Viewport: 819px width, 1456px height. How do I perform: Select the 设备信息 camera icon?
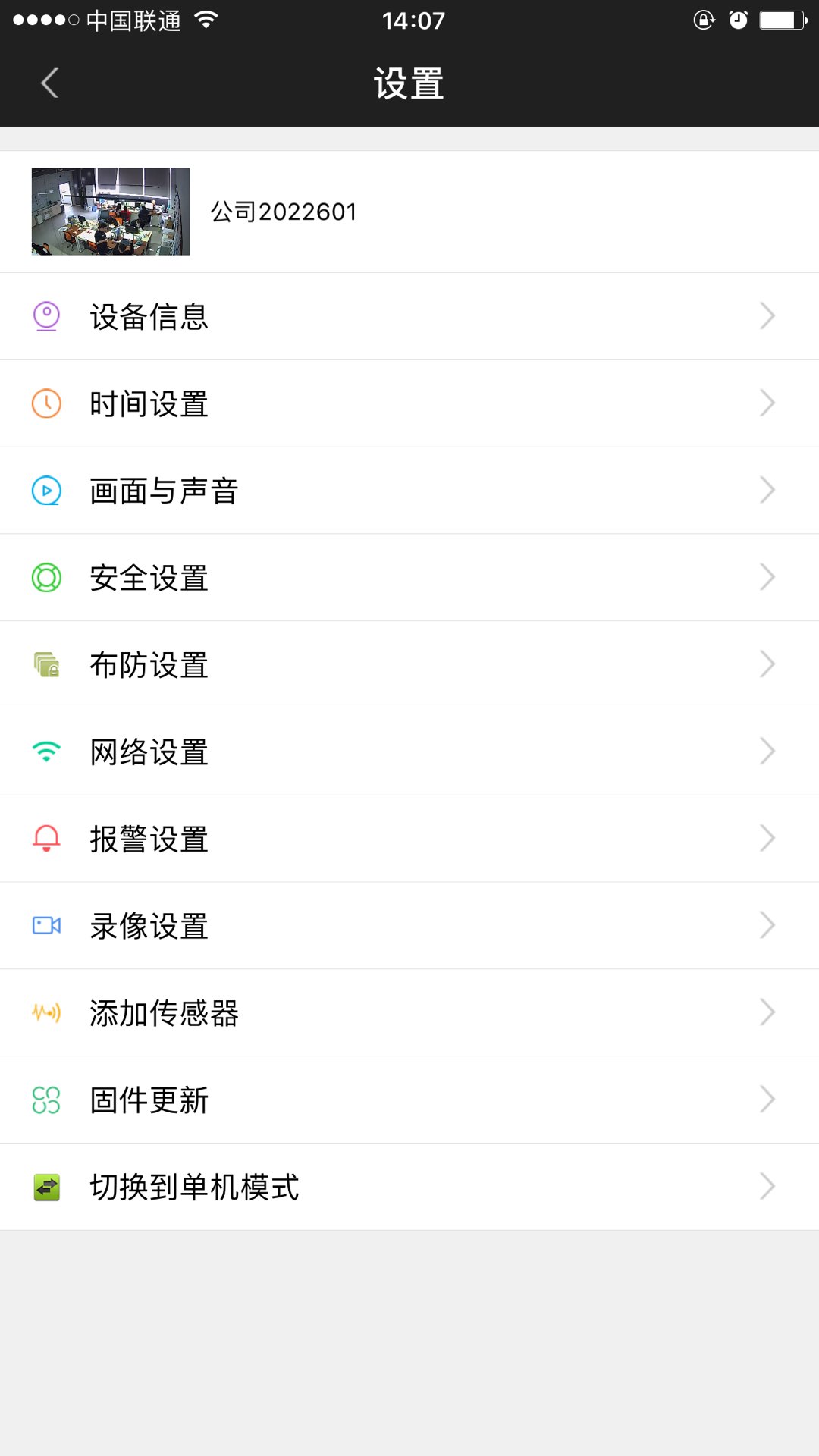pyautogui.click(x=47, y=315)
